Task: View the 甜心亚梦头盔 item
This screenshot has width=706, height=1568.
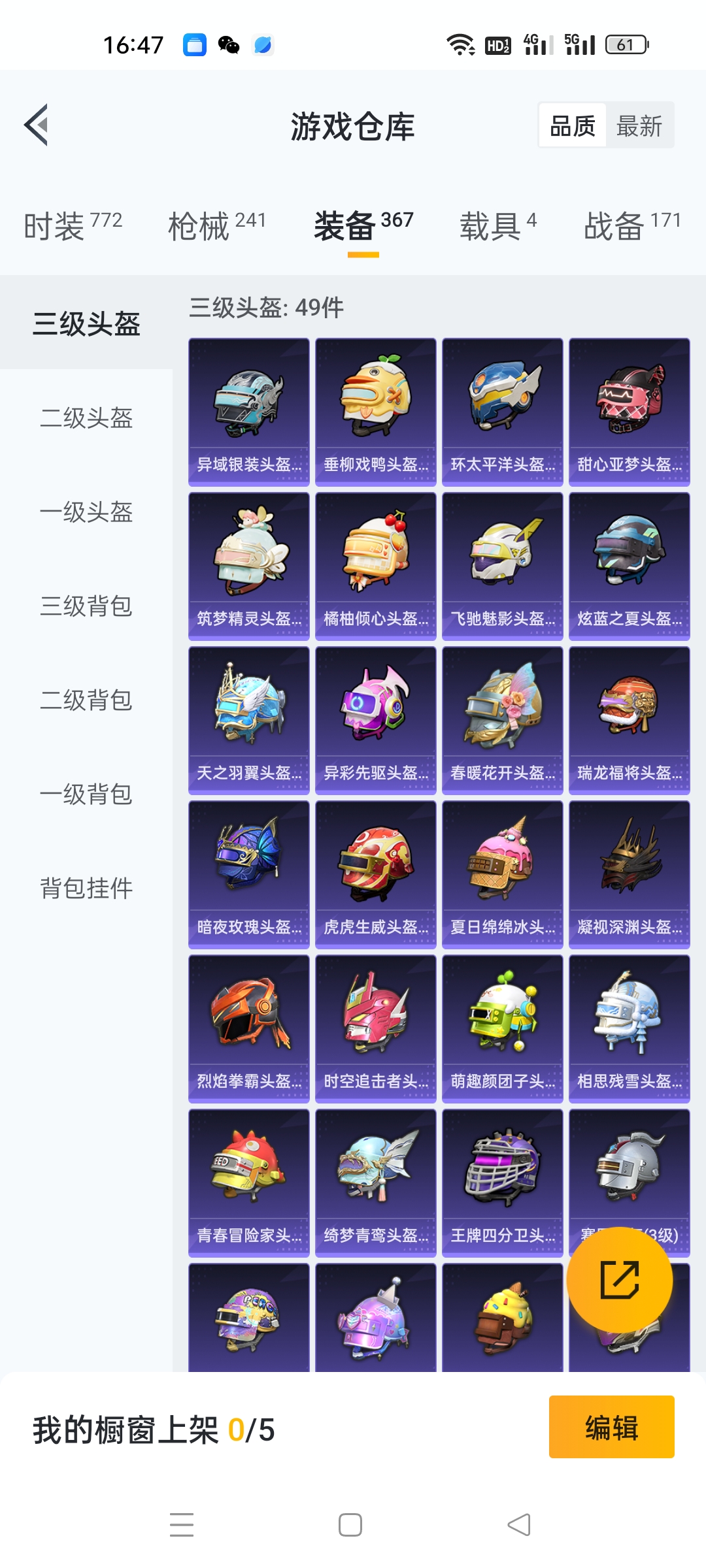Action: tap(630, 412)
